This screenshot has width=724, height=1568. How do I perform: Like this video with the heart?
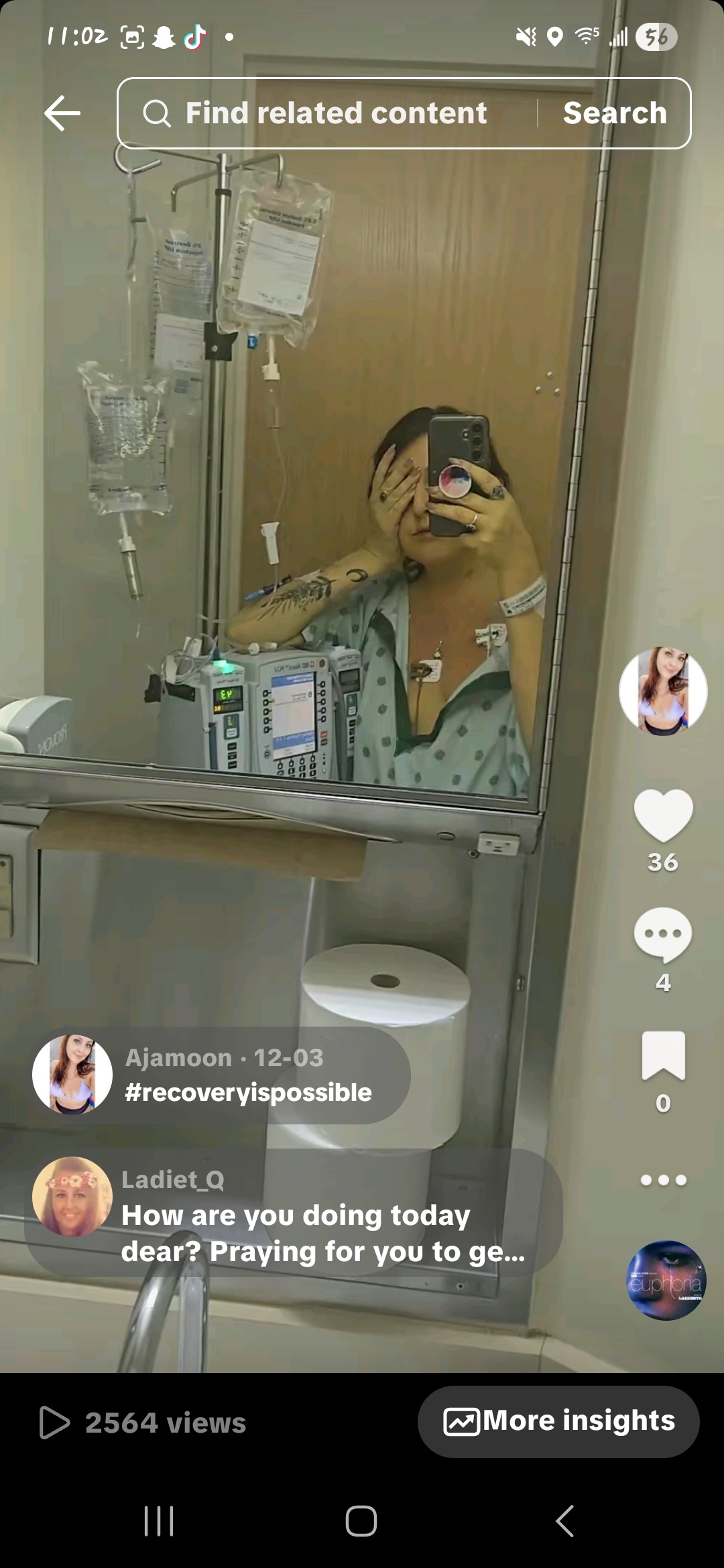(x=662, y=815)
